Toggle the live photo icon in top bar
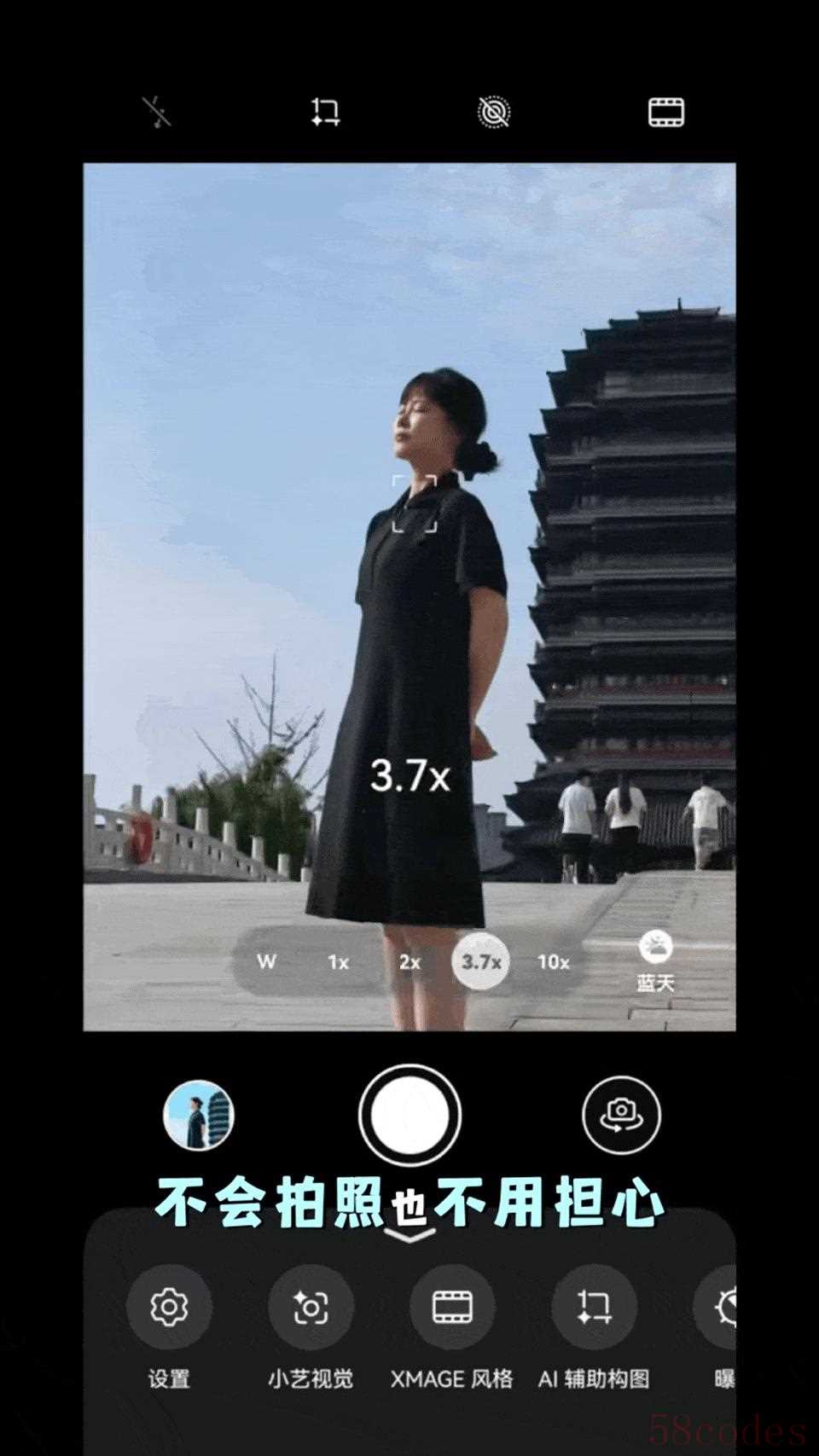 (x=494, y=112)
